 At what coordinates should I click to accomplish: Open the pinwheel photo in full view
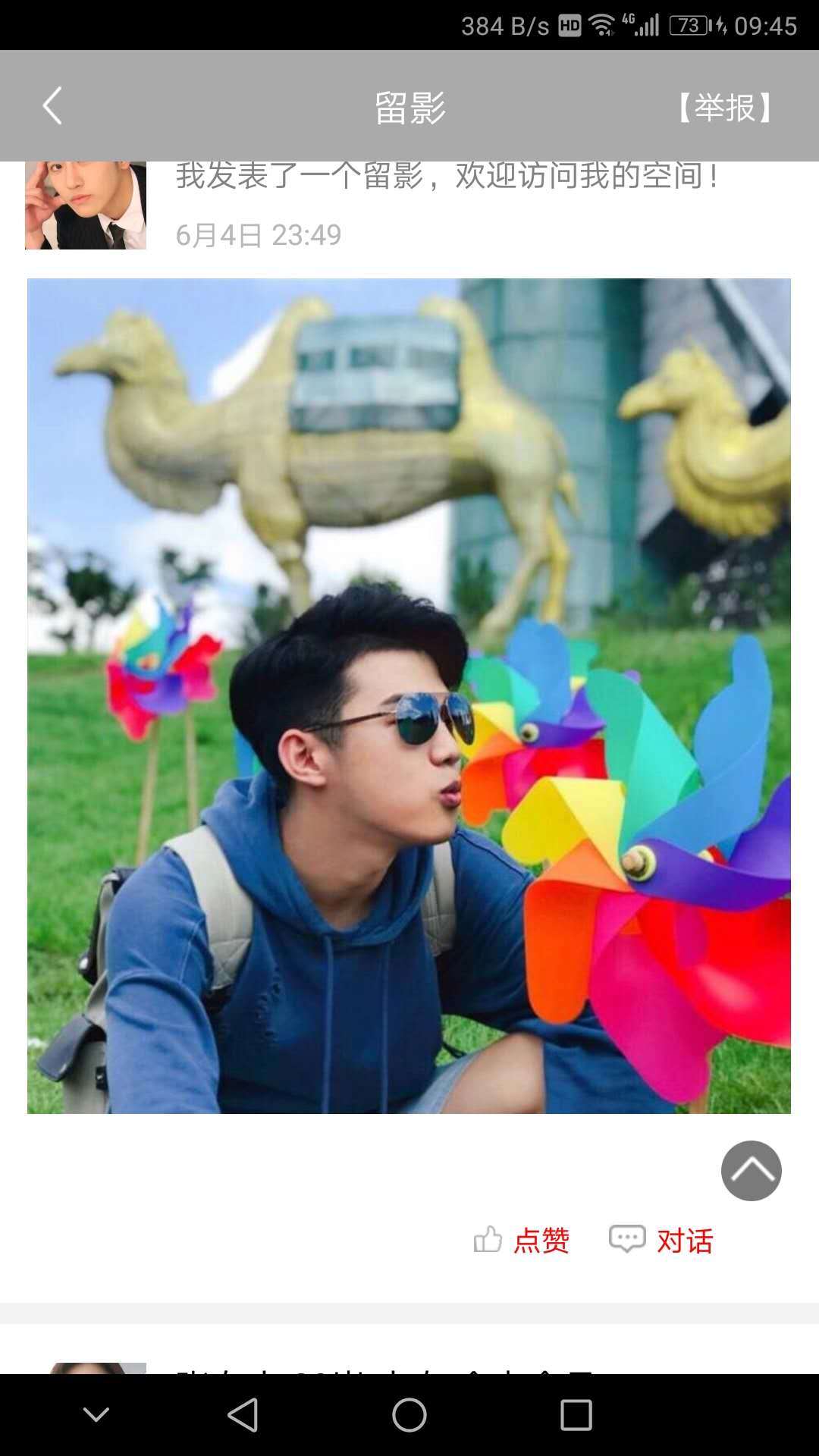409,695
